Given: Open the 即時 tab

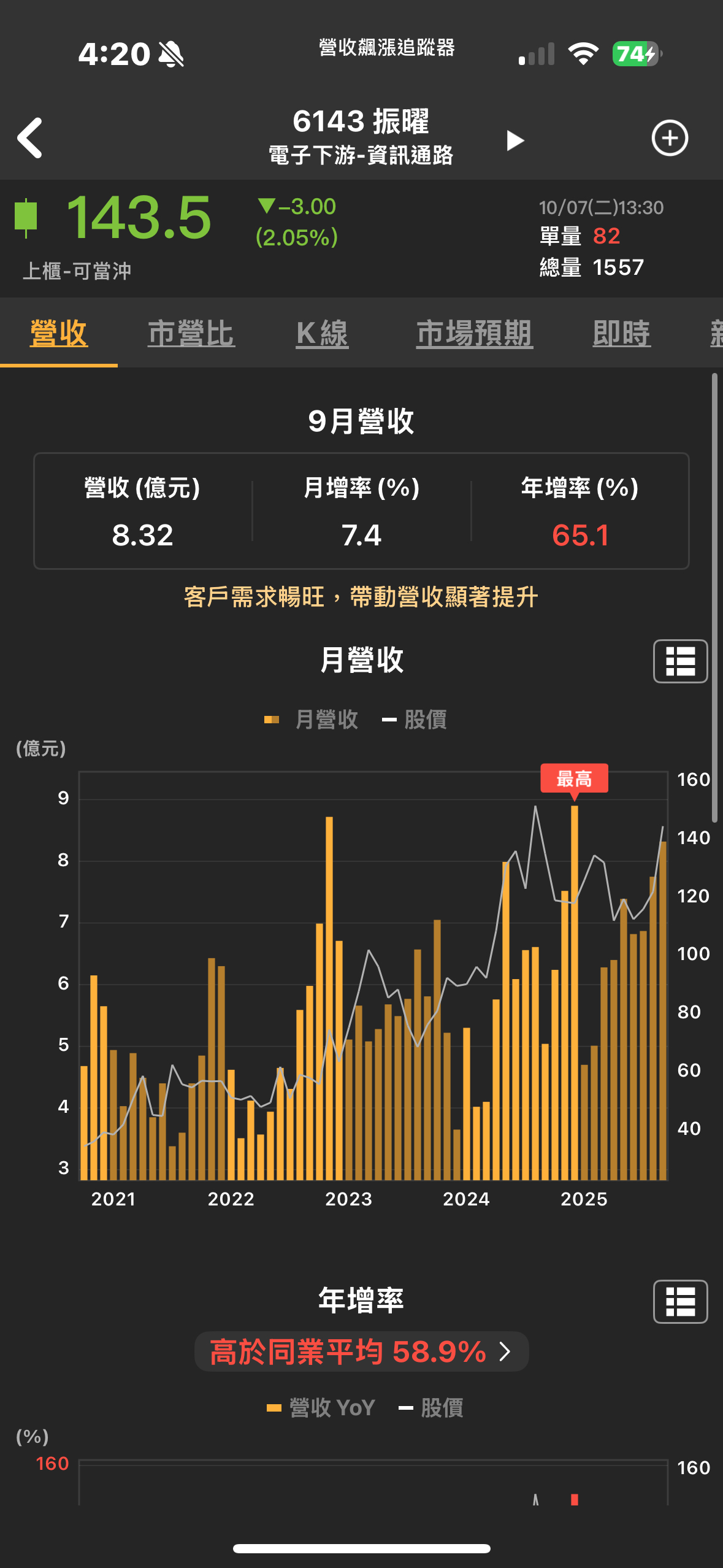Looking at the screenshot, I should 621,334.
